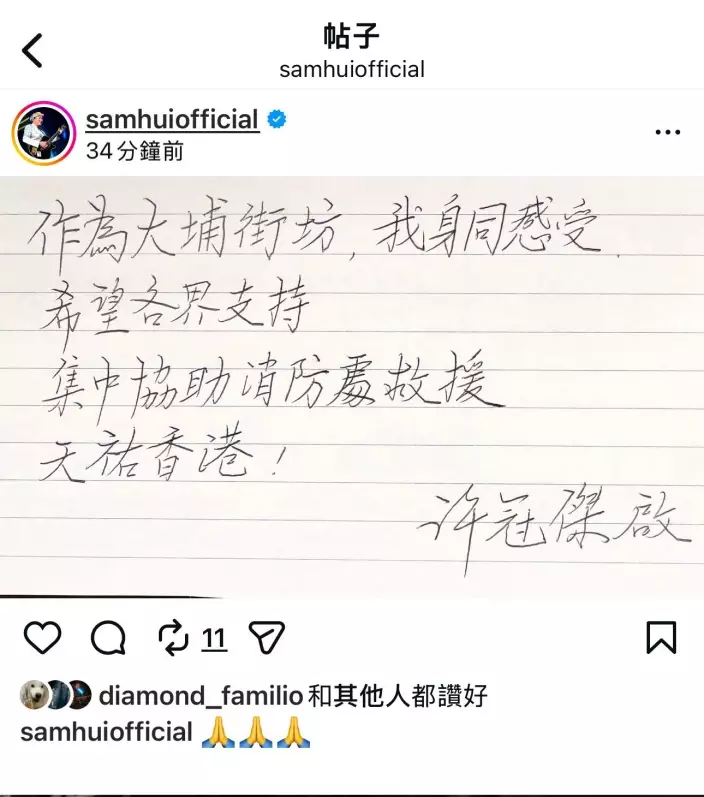Go back using the header arrow
The height and width of the screenshot is (797, 704).
pos(33,50)
